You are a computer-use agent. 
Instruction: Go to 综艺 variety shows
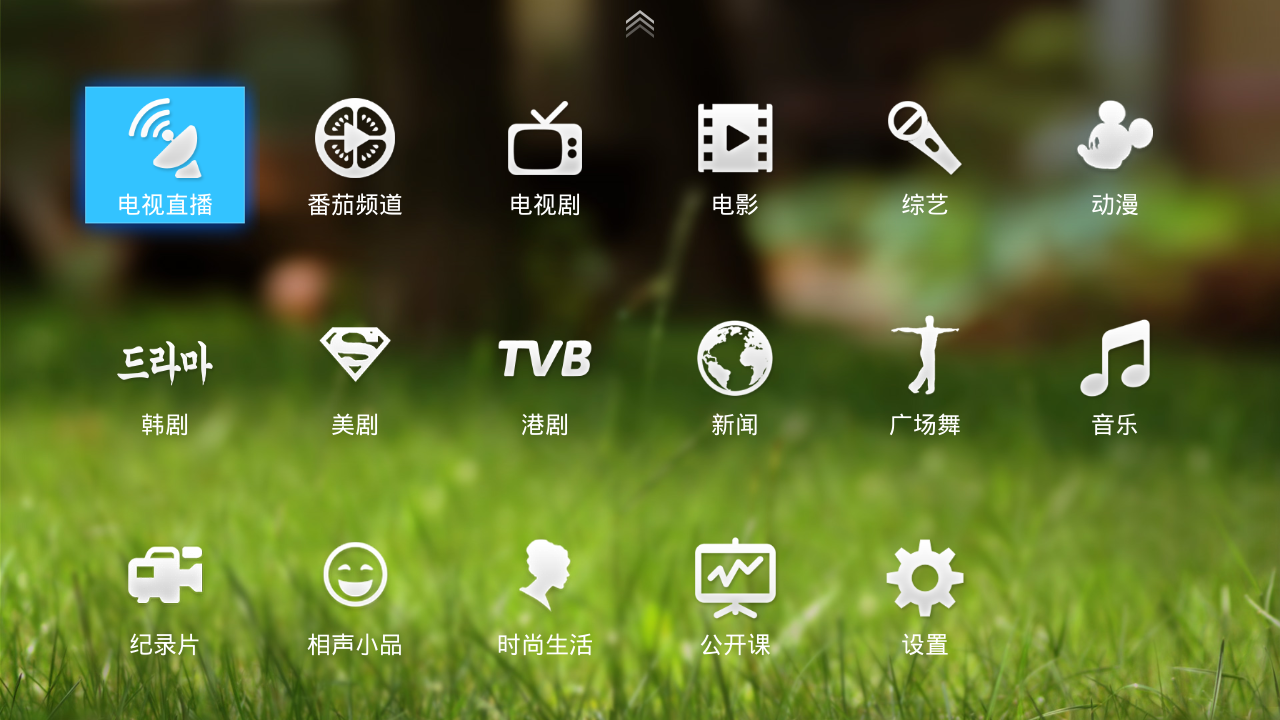click(x=925, y=155)
